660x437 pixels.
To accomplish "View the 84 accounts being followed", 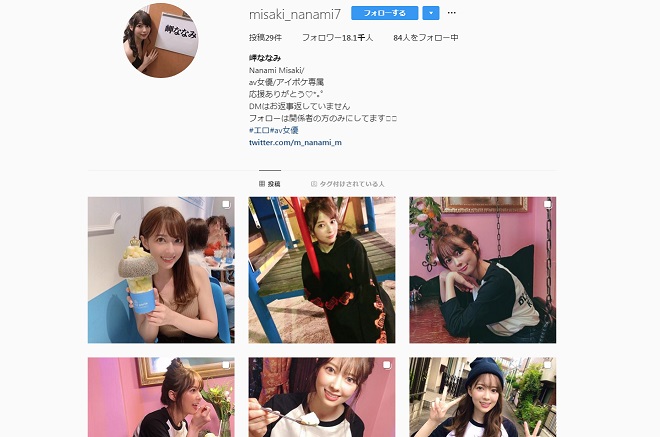I will (426, 37).
